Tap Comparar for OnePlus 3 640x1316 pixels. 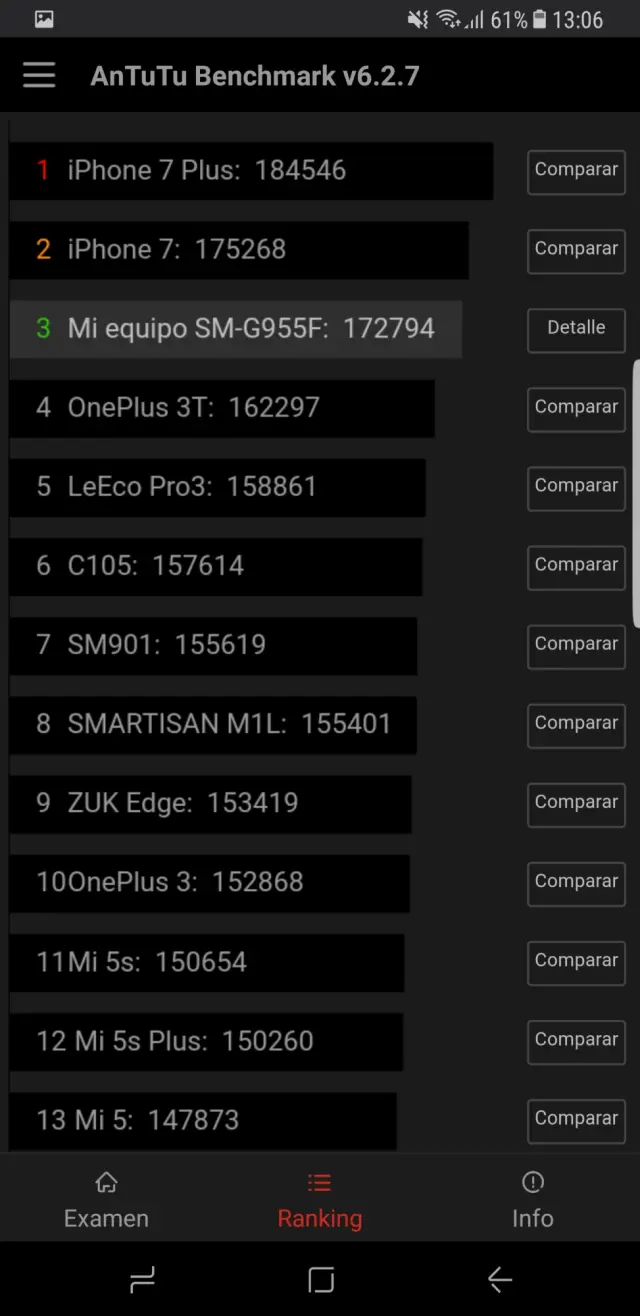click(576, 882)
